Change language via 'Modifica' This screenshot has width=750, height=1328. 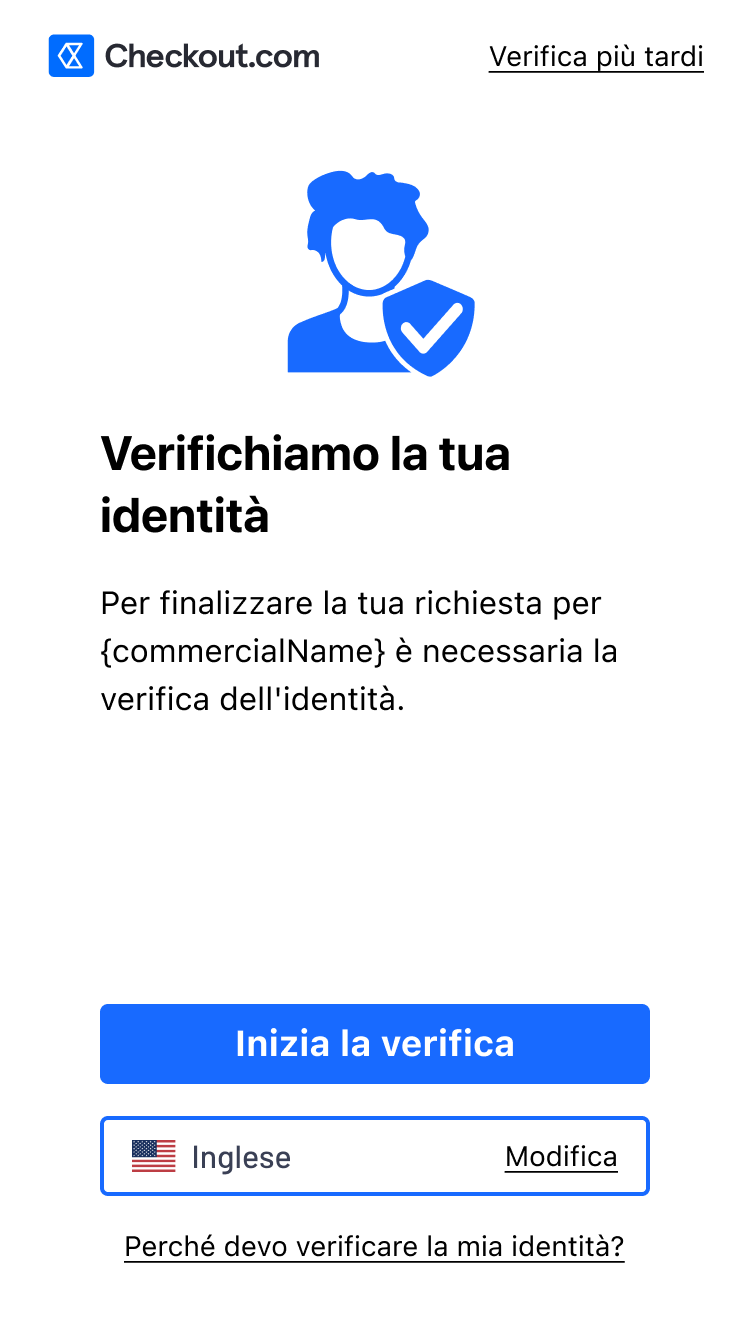pos(561,1157)
